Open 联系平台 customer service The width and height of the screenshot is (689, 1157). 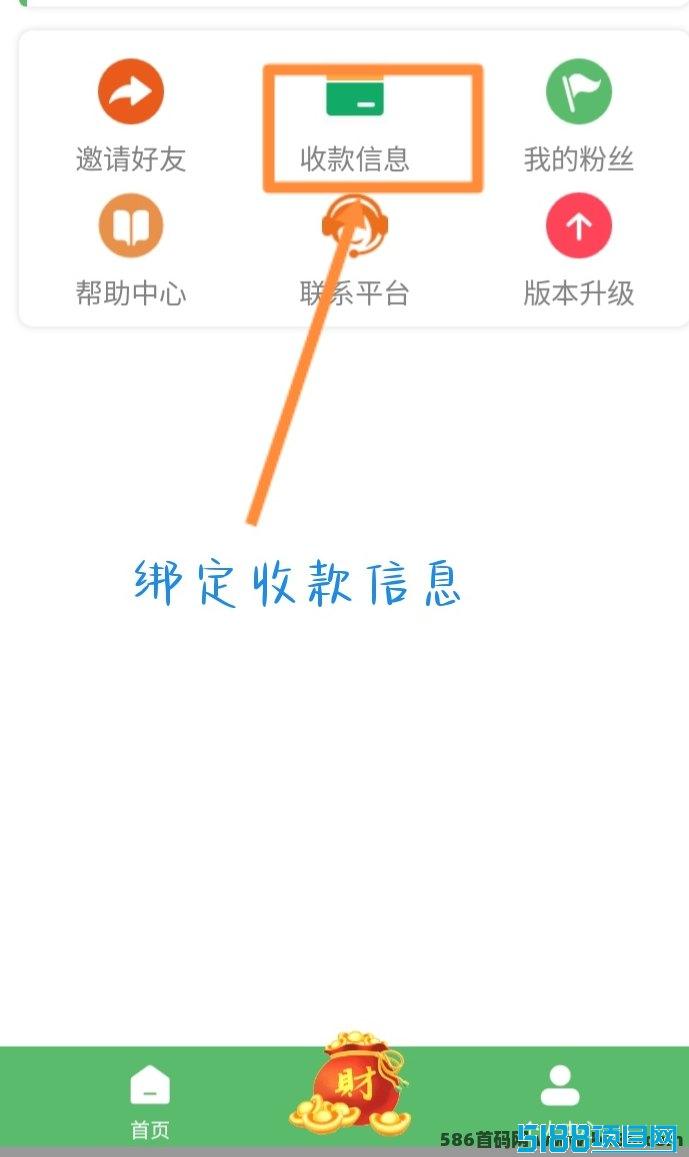pyautogui.click(x=355, y=251)
